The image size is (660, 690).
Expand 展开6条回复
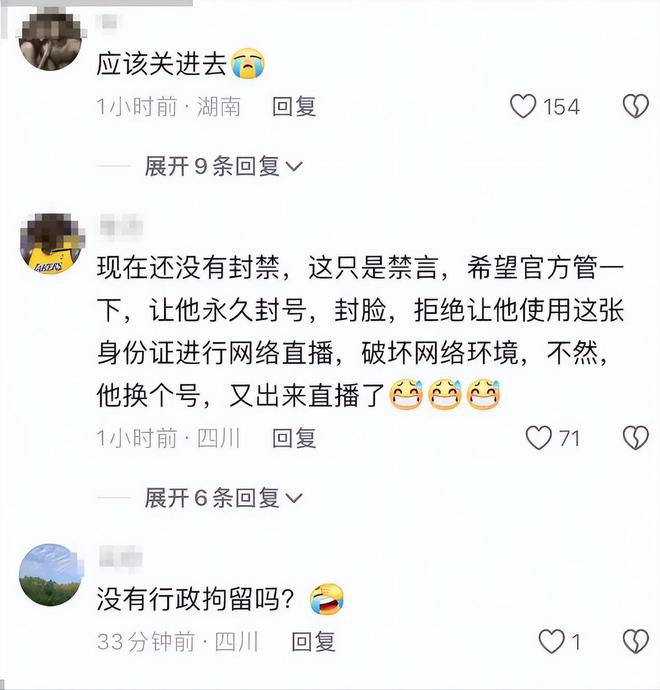(x=224, y=497)
